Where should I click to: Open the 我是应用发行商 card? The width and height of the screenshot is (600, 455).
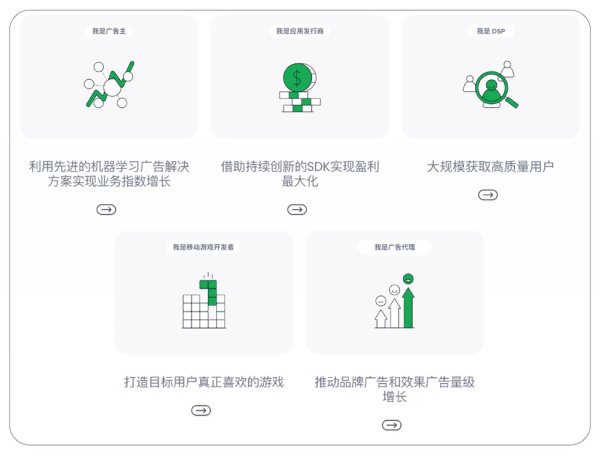pos(300,77)
